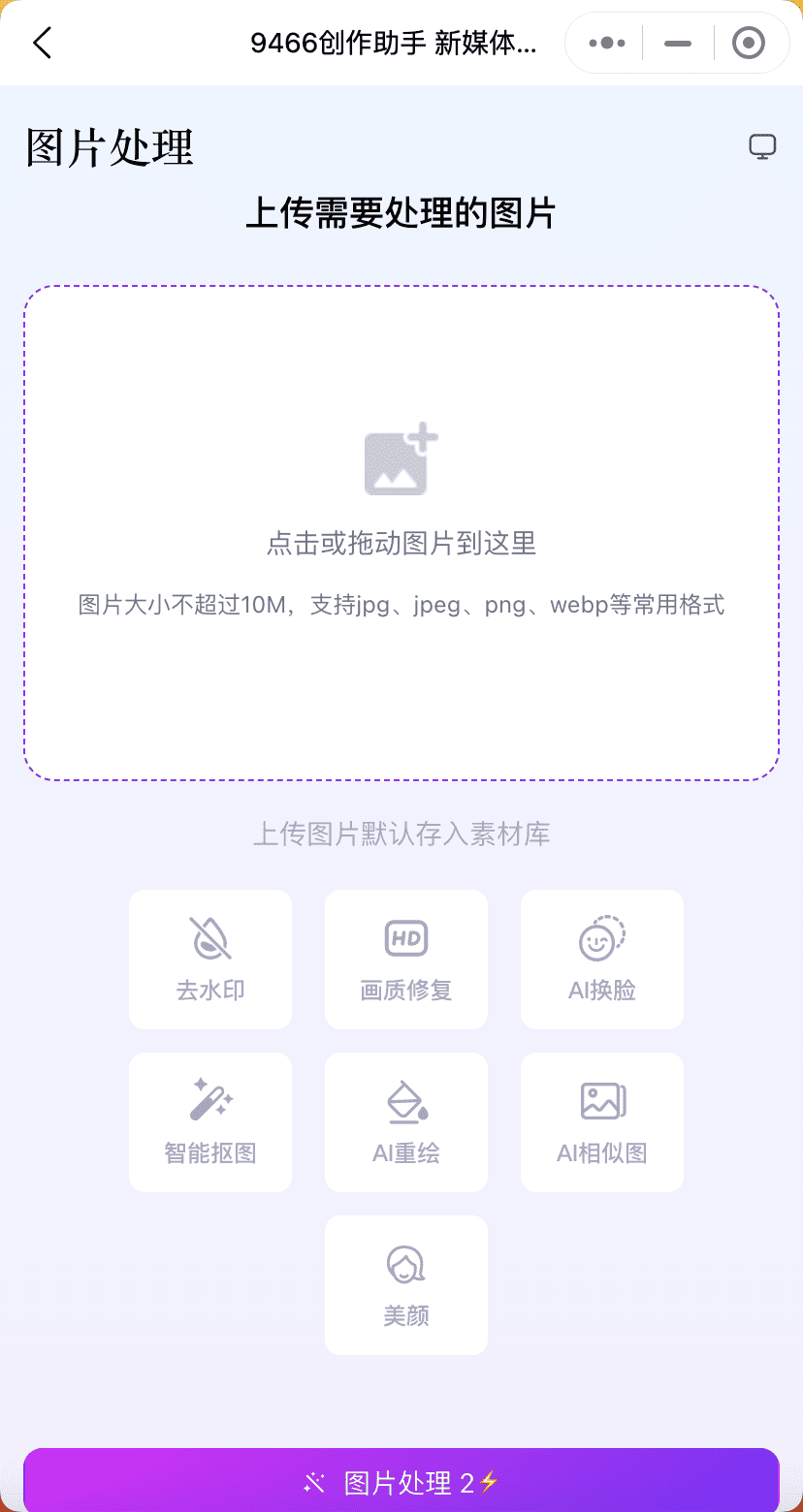Image resolution: width=803 pixels, height=1512 pixels.
Task: Select the 去水印 watermark removal tool
Action: tap(210, 959)
